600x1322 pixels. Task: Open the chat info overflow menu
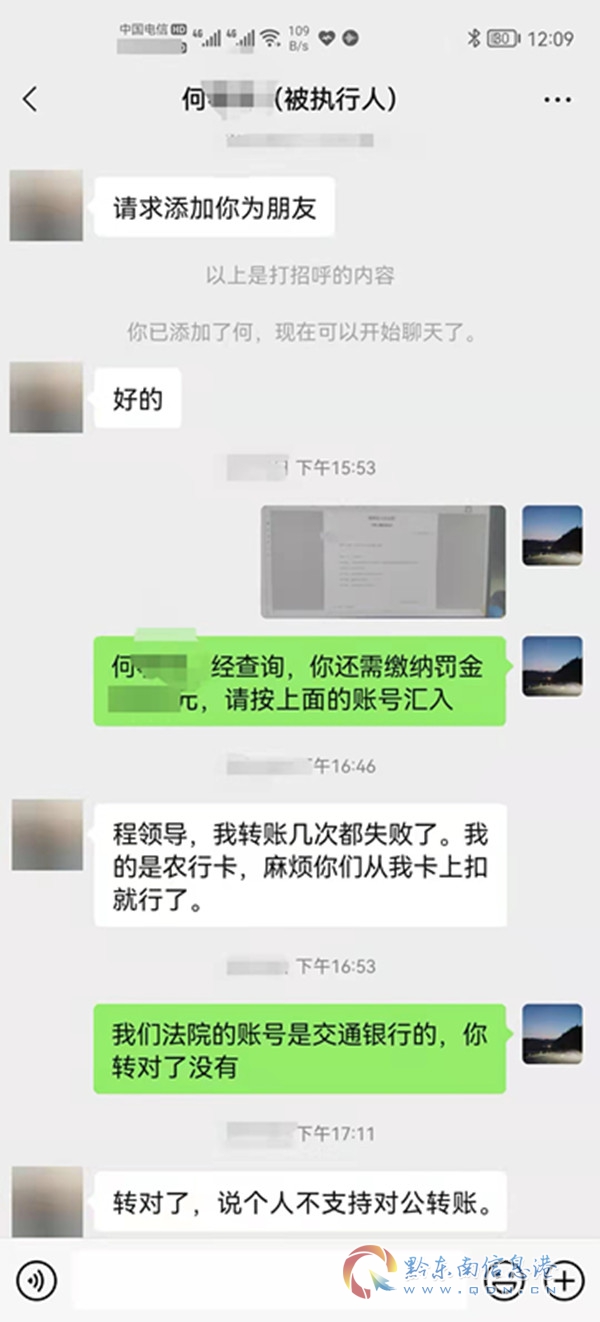point(556,100)
